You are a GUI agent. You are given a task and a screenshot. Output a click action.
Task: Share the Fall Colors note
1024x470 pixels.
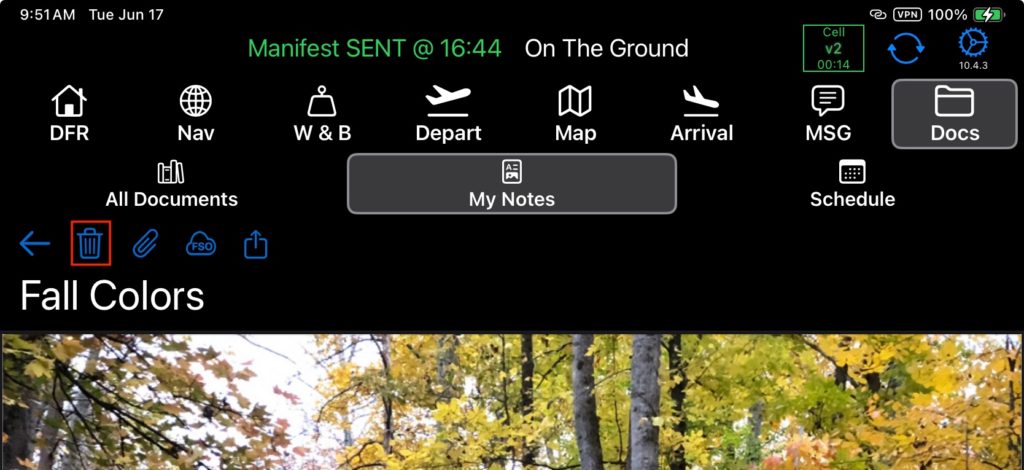tap(256, 244)
